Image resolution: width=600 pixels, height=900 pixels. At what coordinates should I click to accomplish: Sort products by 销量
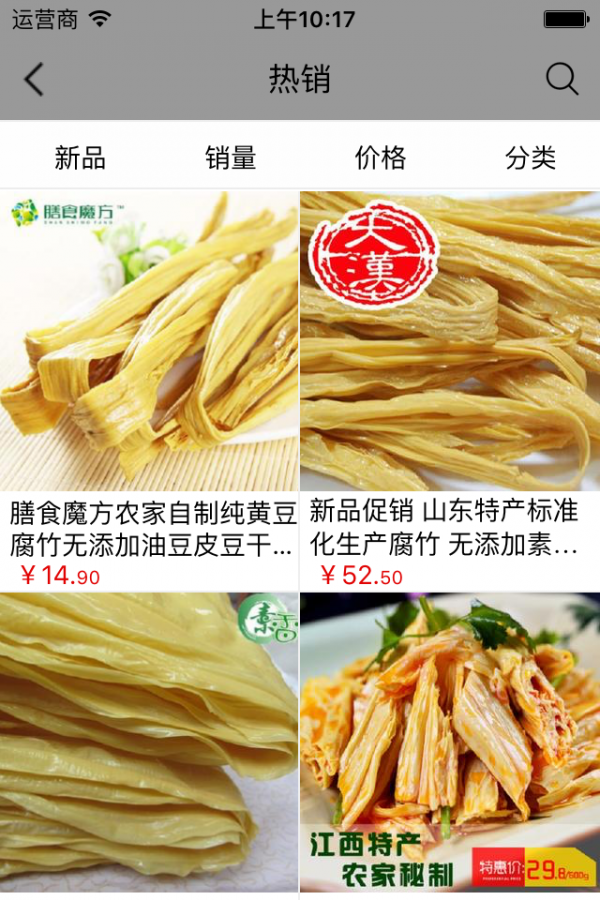pos(231,158)
